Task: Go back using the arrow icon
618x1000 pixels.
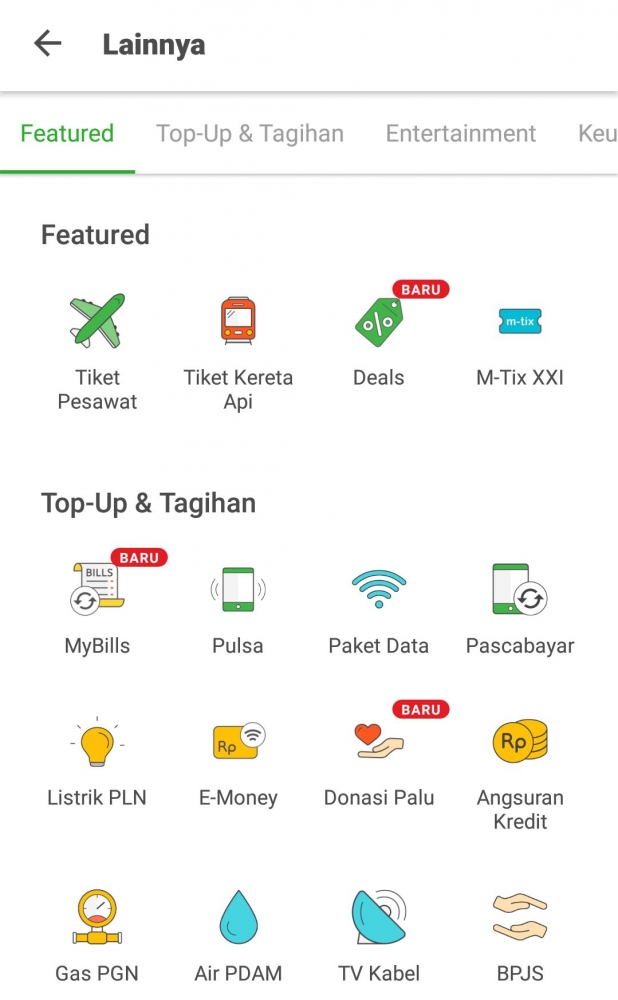Action: pos(47,44)
